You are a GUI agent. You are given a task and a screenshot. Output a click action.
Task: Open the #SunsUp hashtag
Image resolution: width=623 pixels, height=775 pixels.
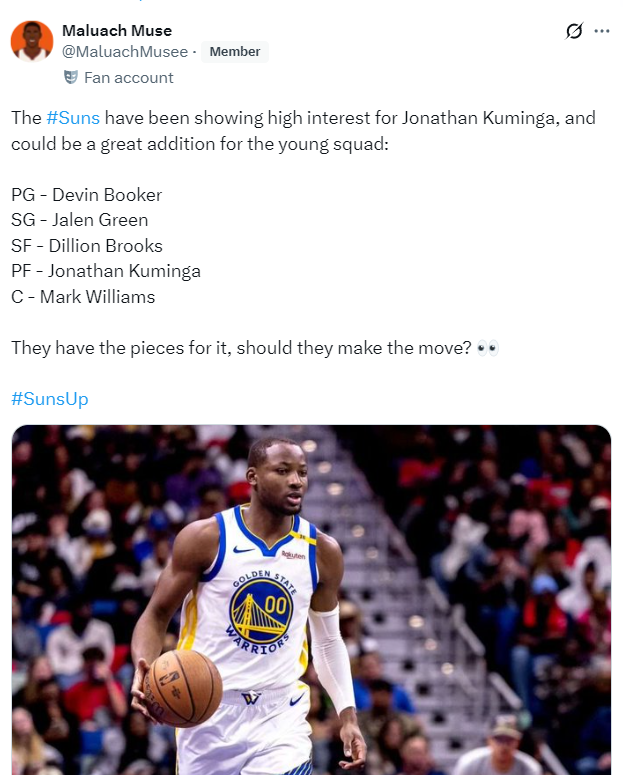[50, 399]
